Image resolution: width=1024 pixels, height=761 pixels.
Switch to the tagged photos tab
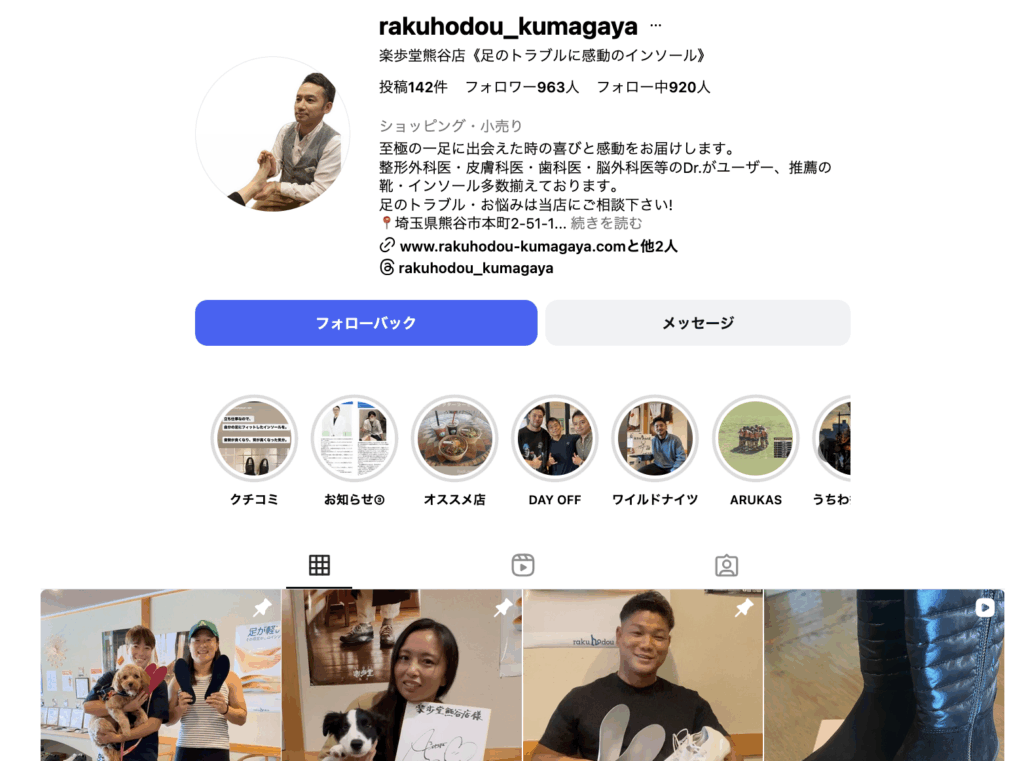[727, 565]
